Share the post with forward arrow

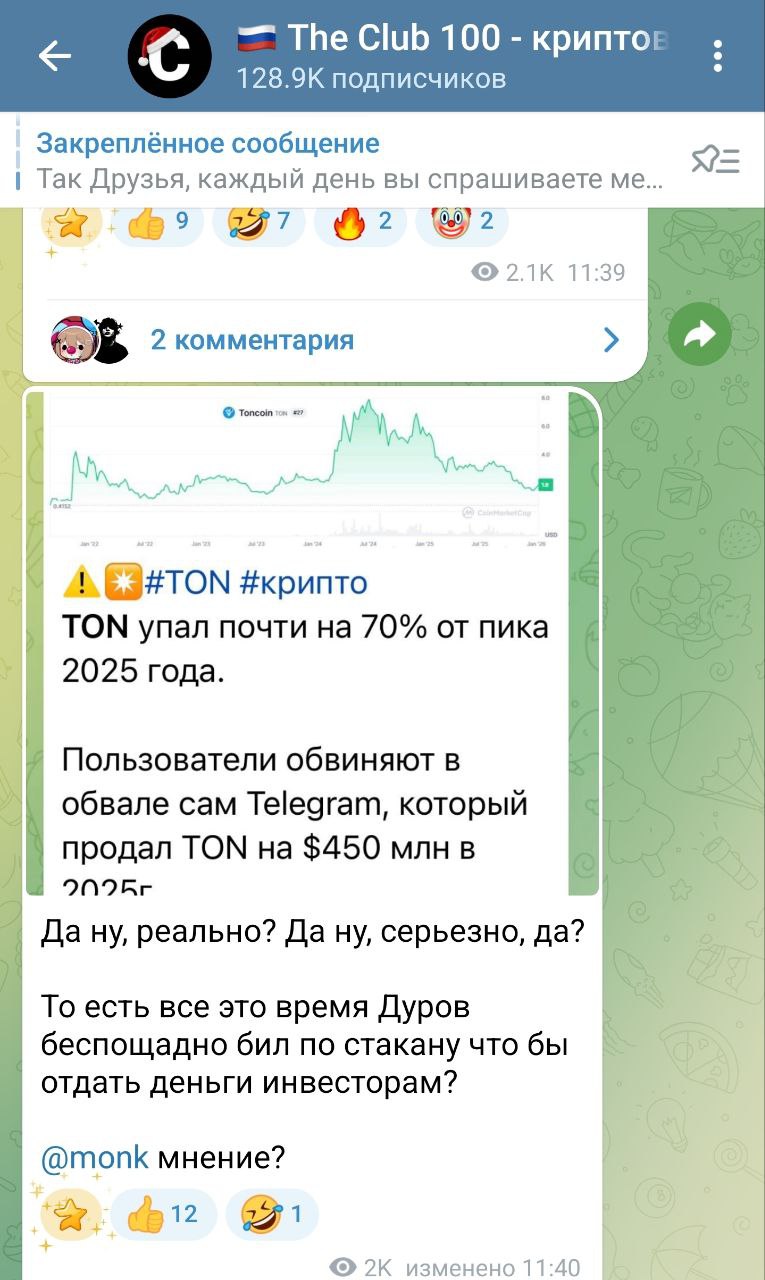700,336
